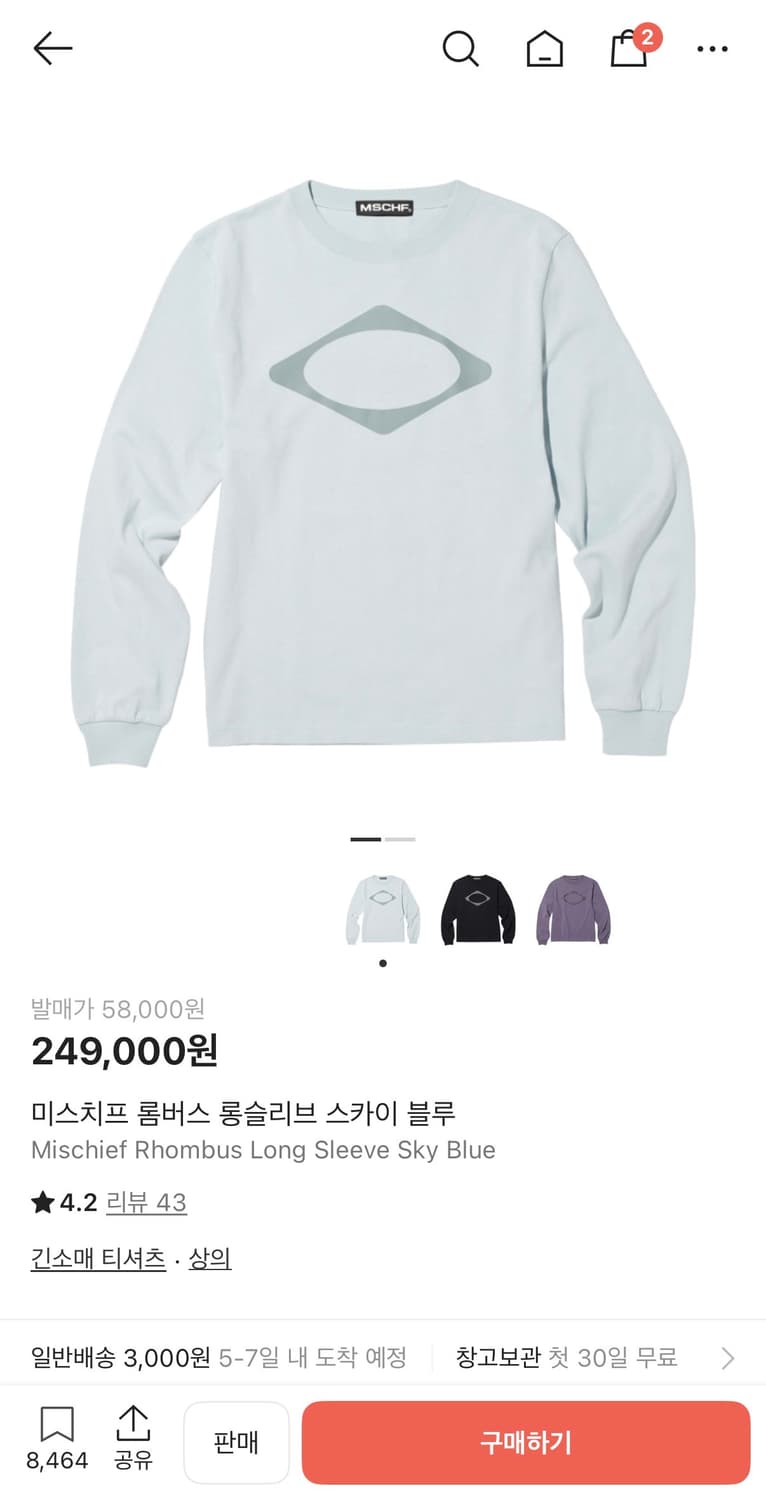Open the three-dot more options menu
The width and height of the screenshot is (766, 1500).
pyautogui.click(x=712, y=48)
